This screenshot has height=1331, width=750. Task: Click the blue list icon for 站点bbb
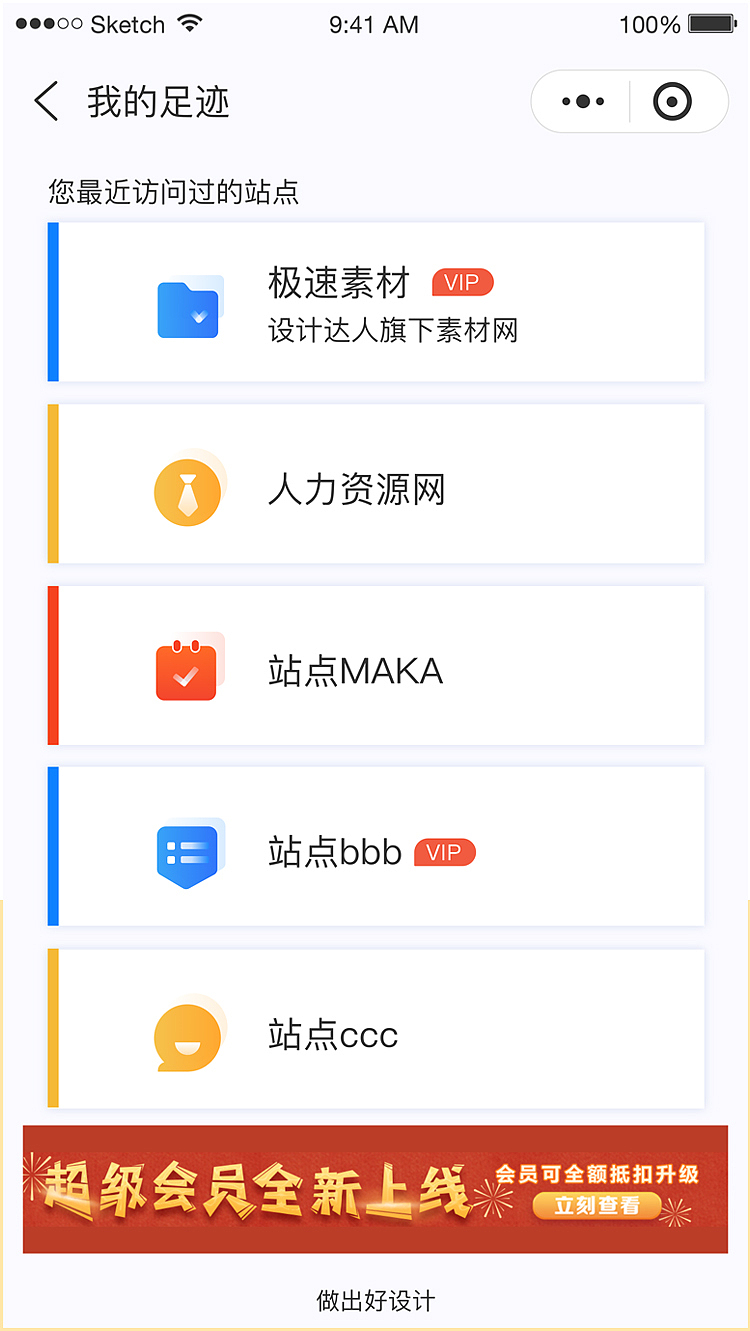point(188,851)
